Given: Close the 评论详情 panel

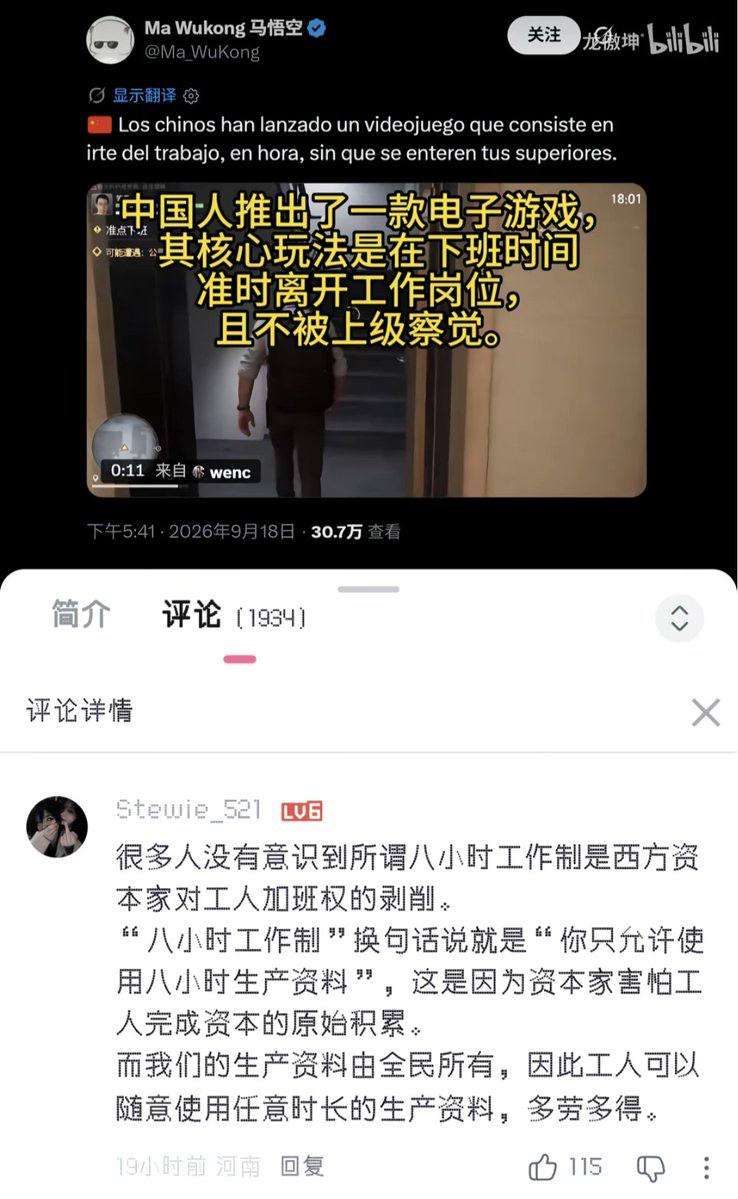Looking at the screenshot, I should (705, 713).
